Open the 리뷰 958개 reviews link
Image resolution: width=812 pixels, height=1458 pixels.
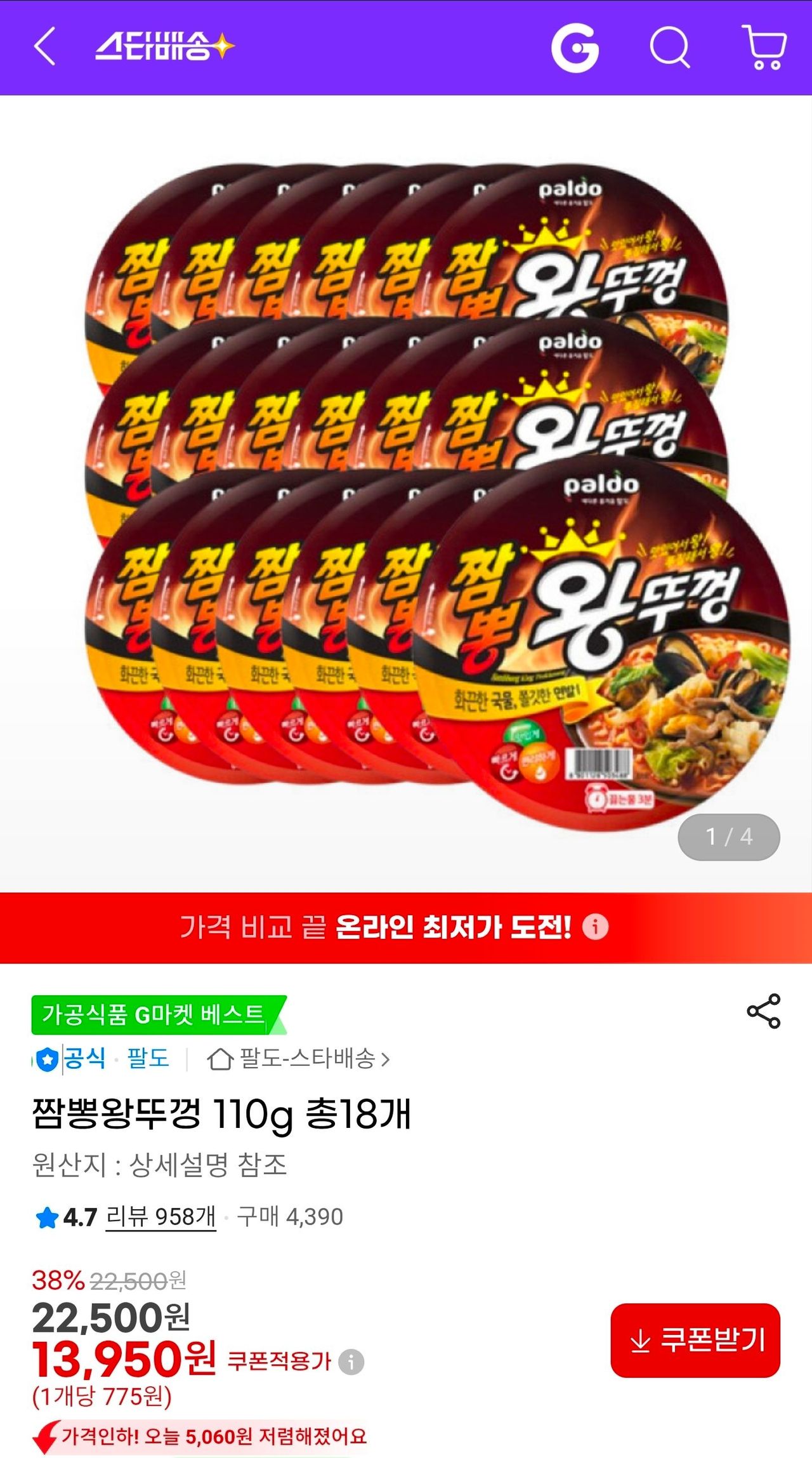click(x=160, y=1217)
